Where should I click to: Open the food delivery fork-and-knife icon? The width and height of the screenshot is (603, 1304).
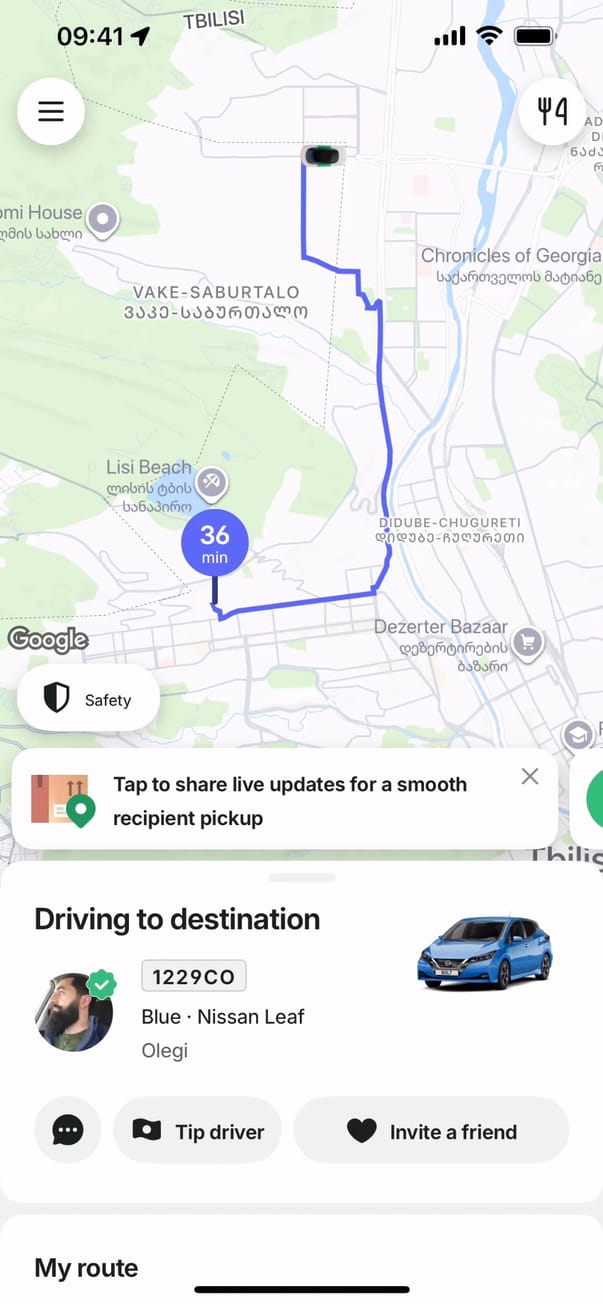tap(552, 111)
